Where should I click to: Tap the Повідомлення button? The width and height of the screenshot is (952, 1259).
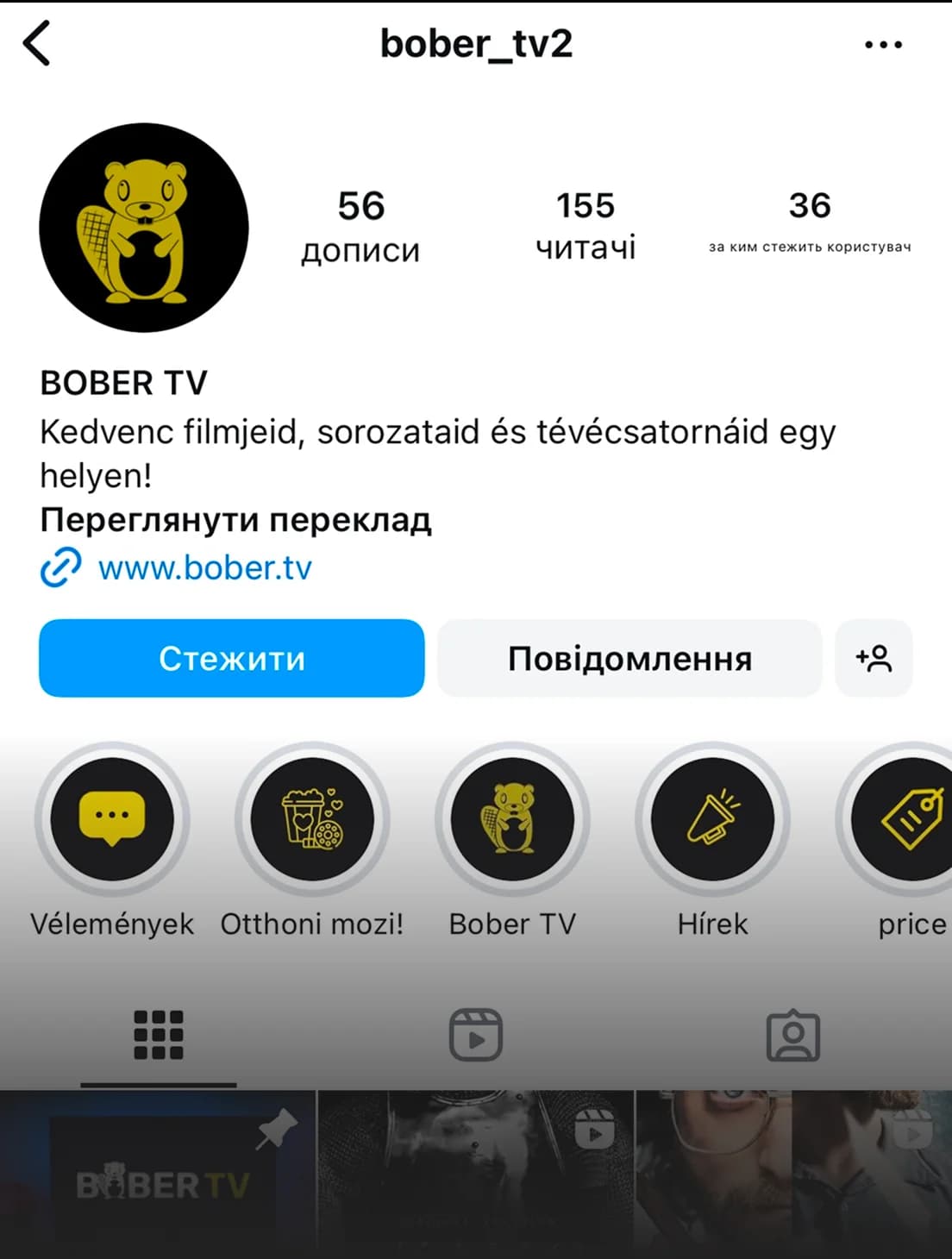pos(629,658)
